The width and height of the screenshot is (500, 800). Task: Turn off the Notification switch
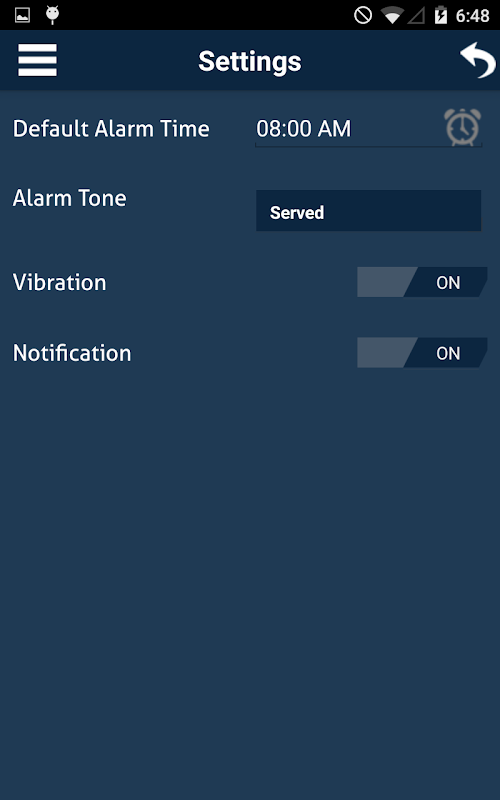pyautogui.click(x=422, y=353)
